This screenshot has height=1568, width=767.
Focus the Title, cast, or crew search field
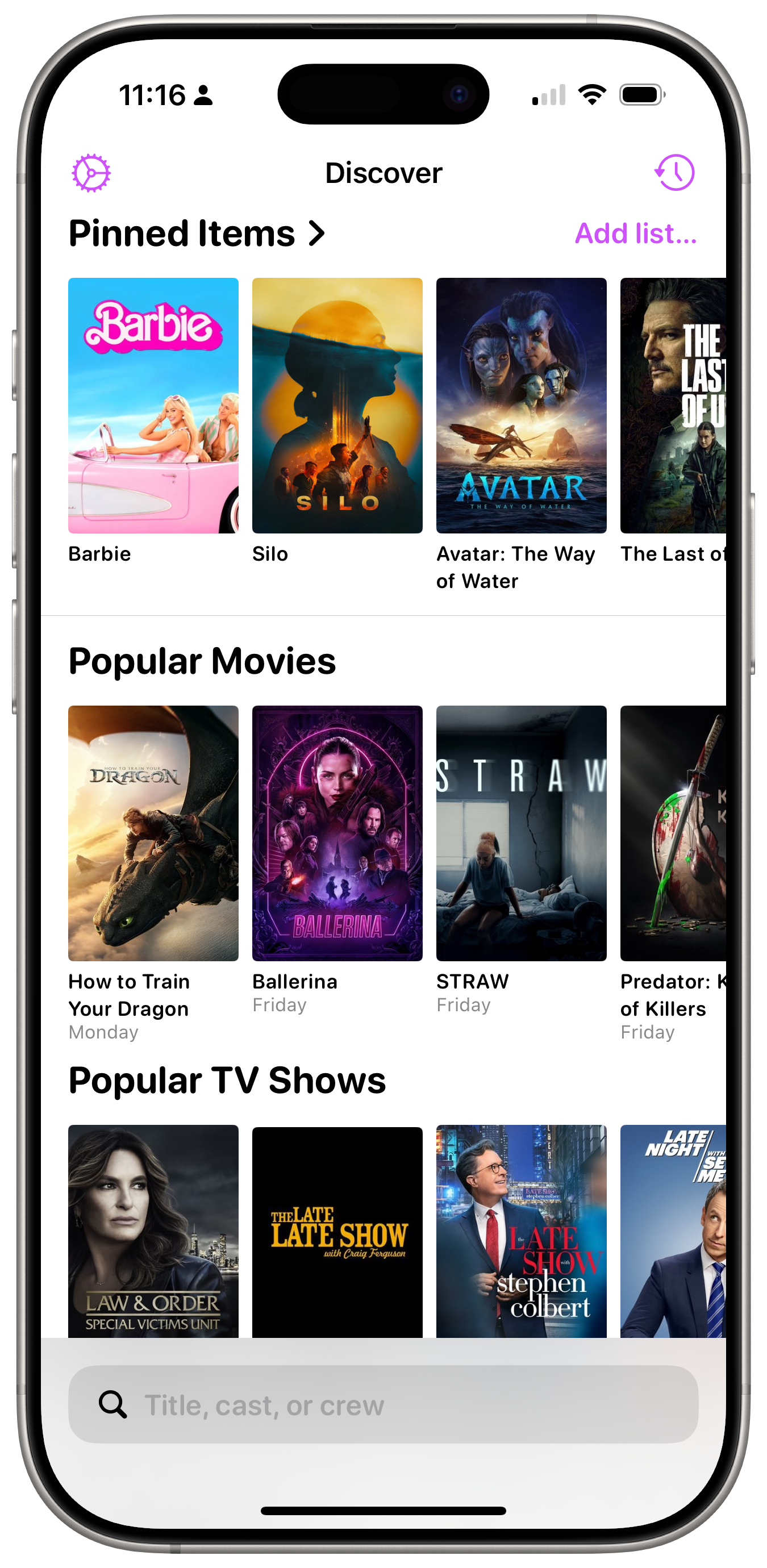coord(383,1405)
